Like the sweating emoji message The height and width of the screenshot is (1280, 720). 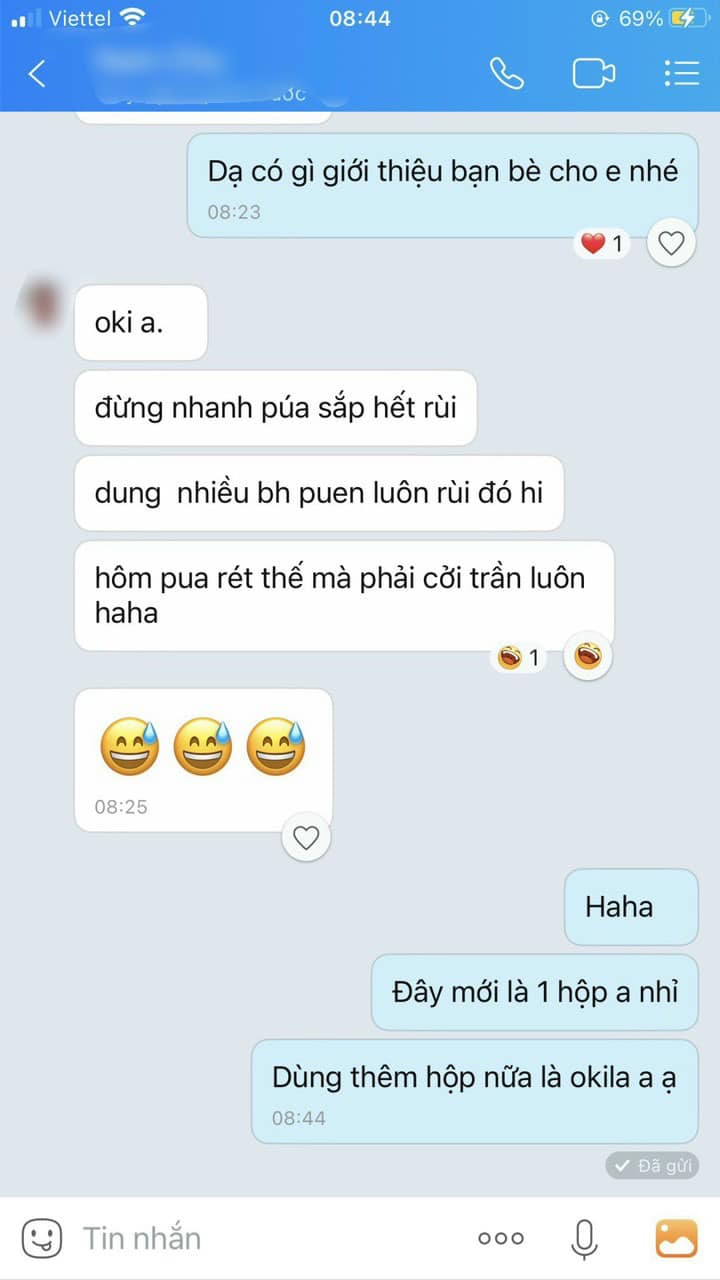306,837
